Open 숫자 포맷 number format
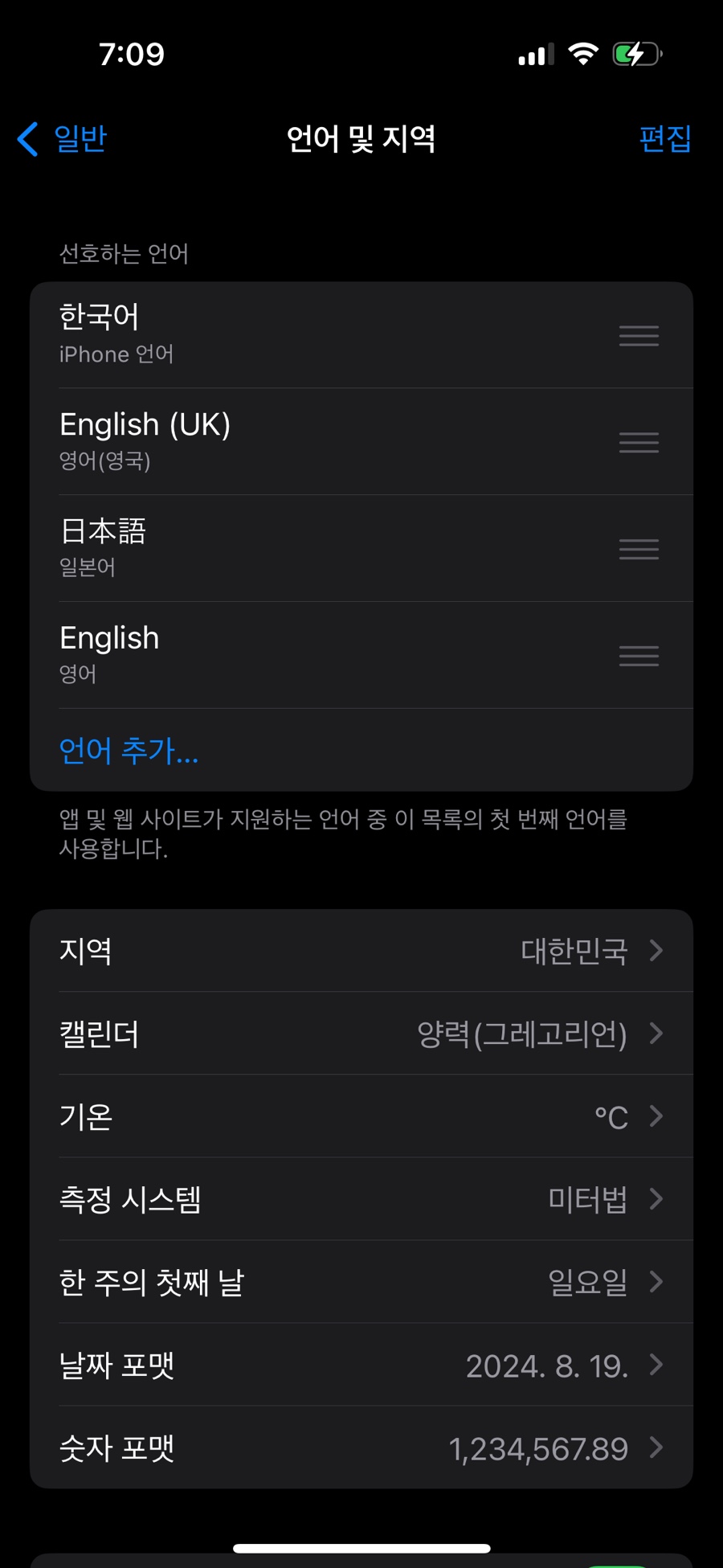Viewport: 723px width, 1568px height. pyautogui.click(x=361, y=1447)
